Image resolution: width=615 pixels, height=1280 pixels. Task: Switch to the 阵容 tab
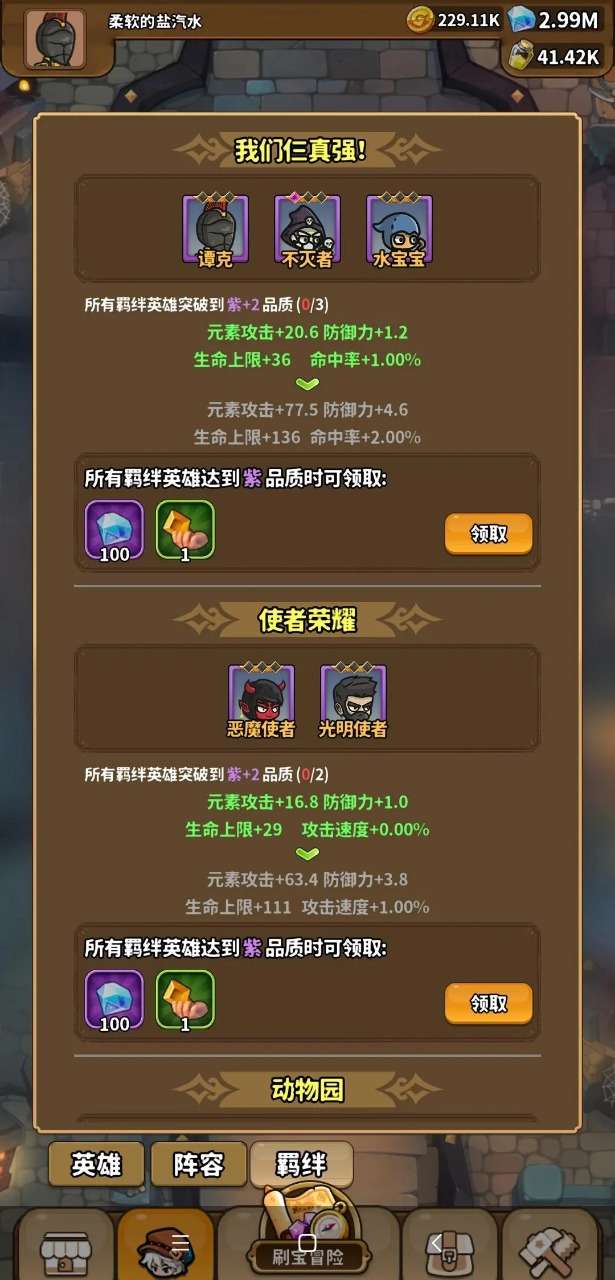click(x=198, y=1165)
